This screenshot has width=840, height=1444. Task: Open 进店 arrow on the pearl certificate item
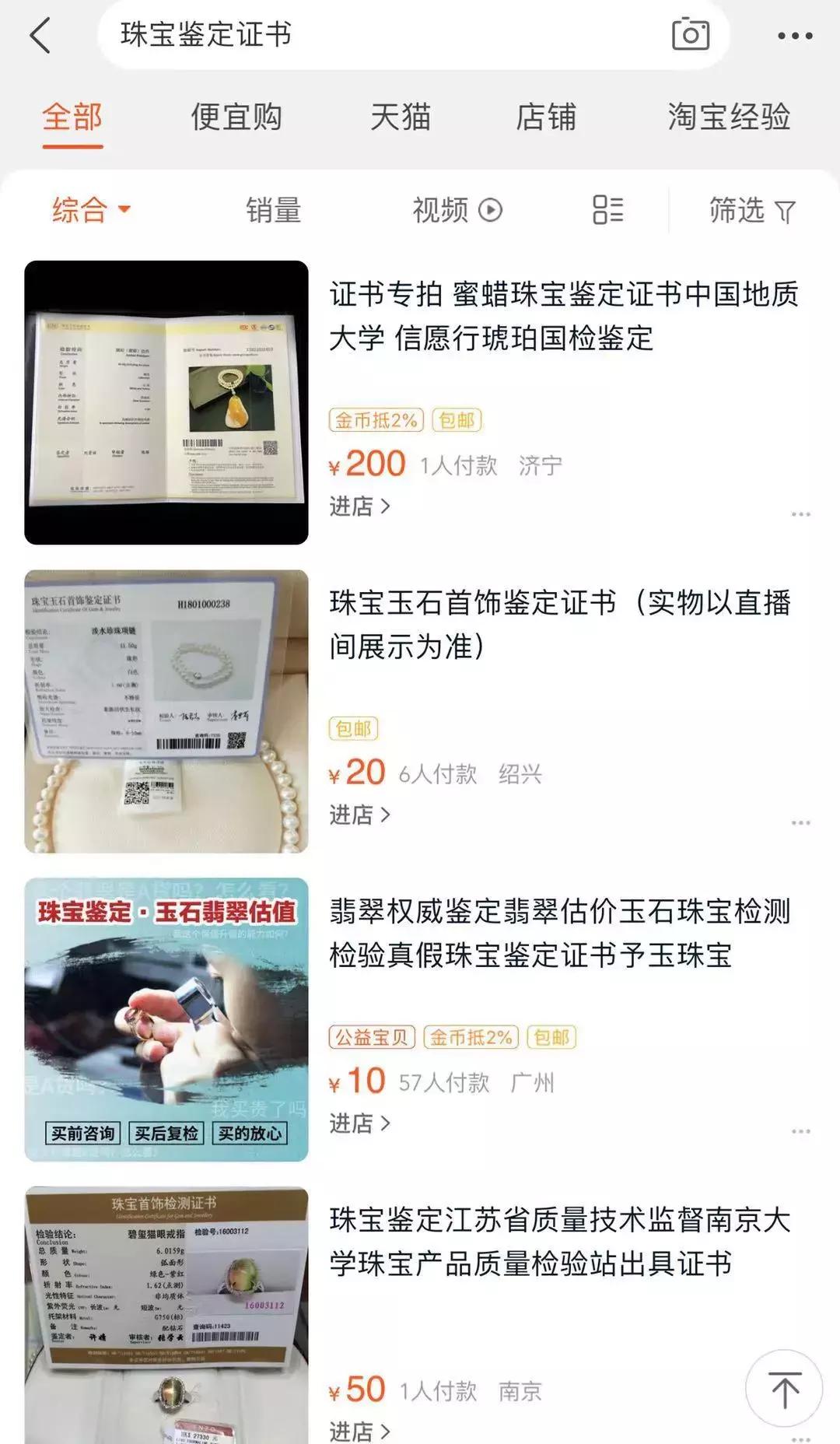[360, 814]
